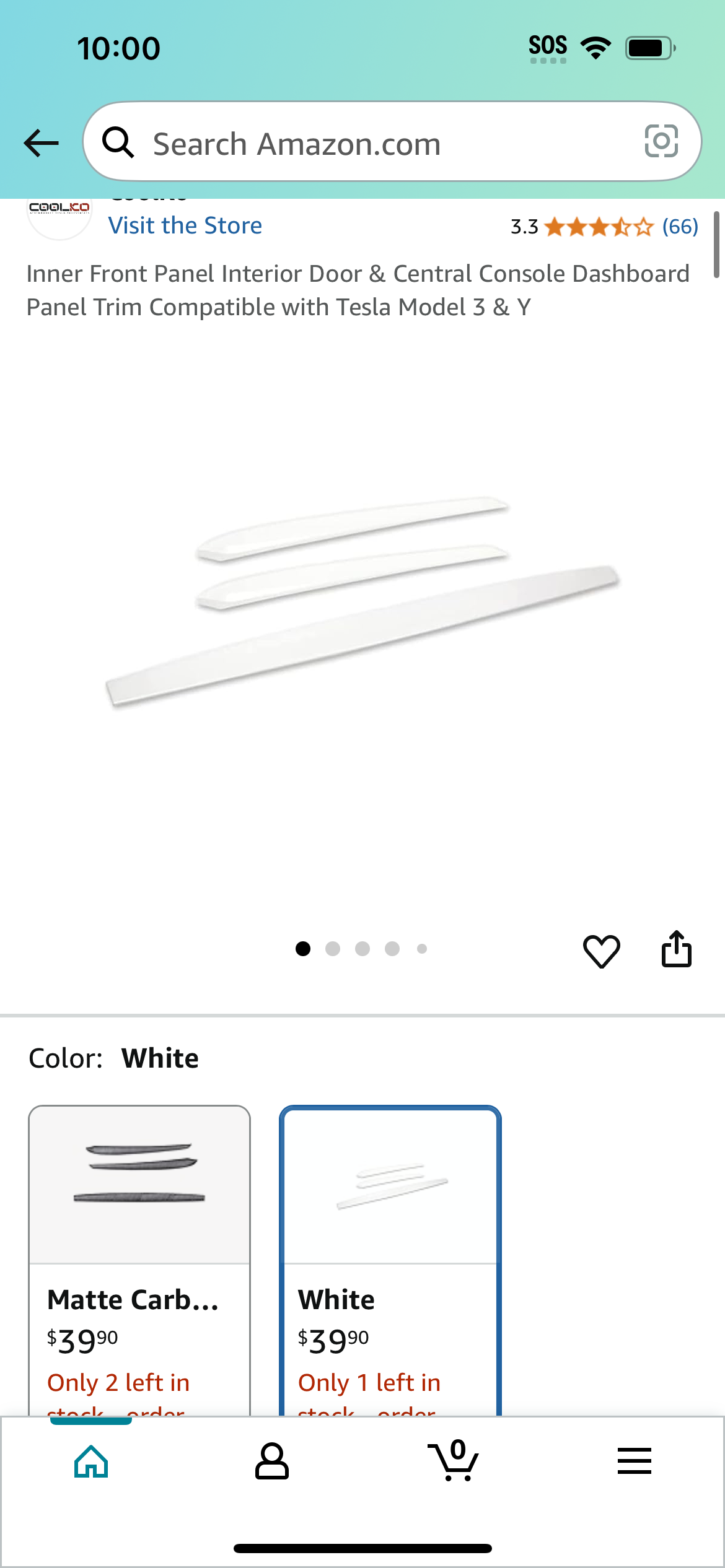This screenshot has width=725, height=1568.
Task: Open the account profile tab
Action: coord(272,1461)
